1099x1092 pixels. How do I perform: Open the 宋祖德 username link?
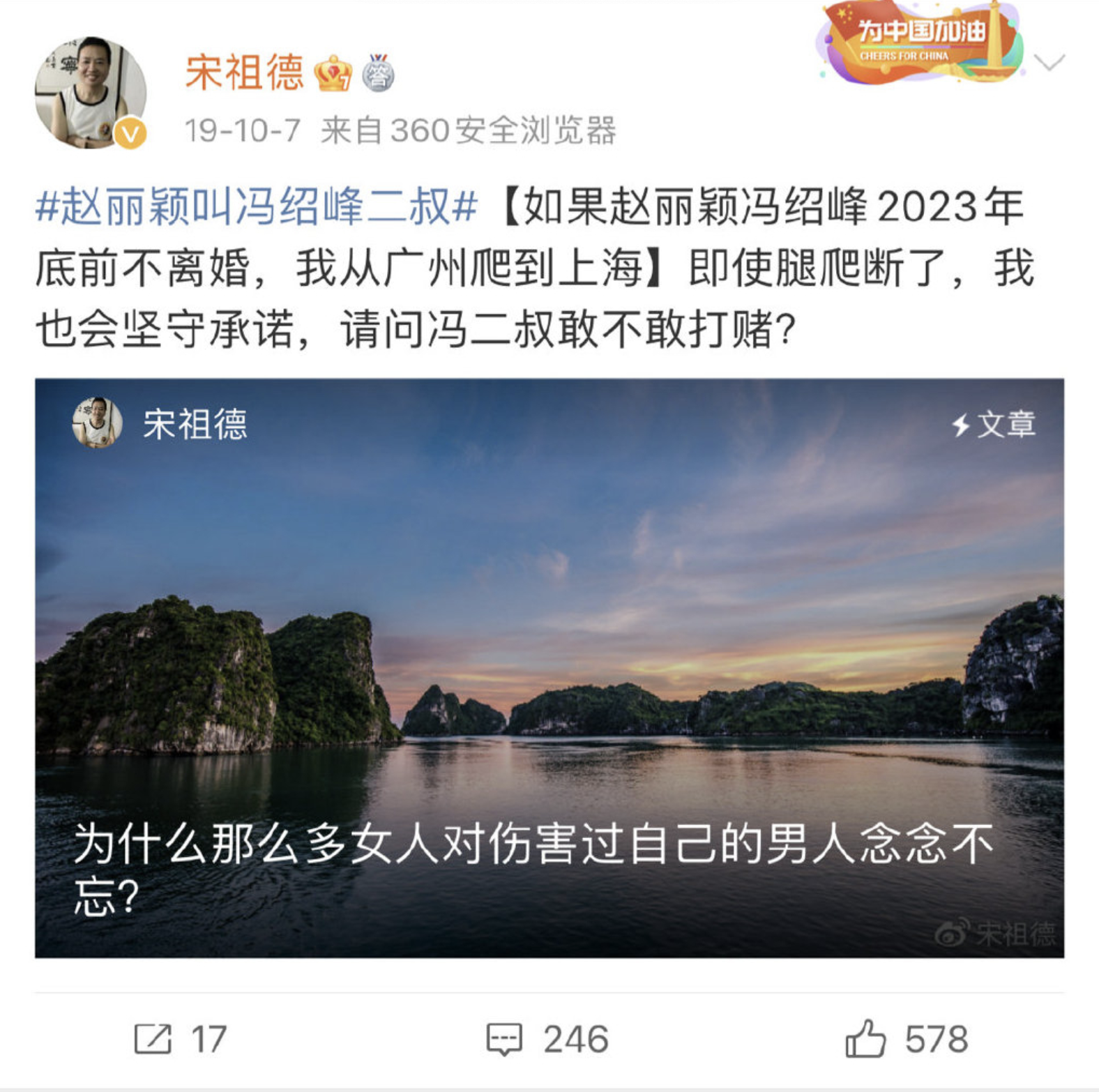(x=244, y=73)
